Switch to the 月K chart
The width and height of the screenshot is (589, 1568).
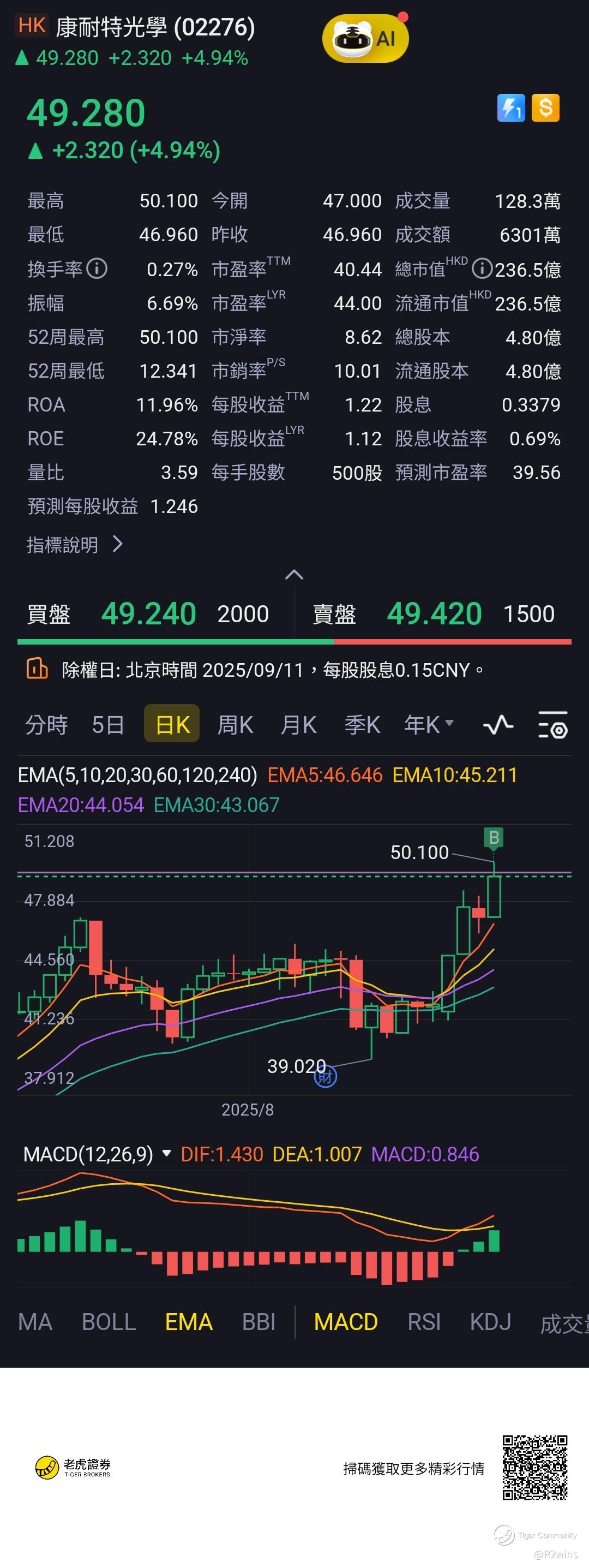click(299, 724)
